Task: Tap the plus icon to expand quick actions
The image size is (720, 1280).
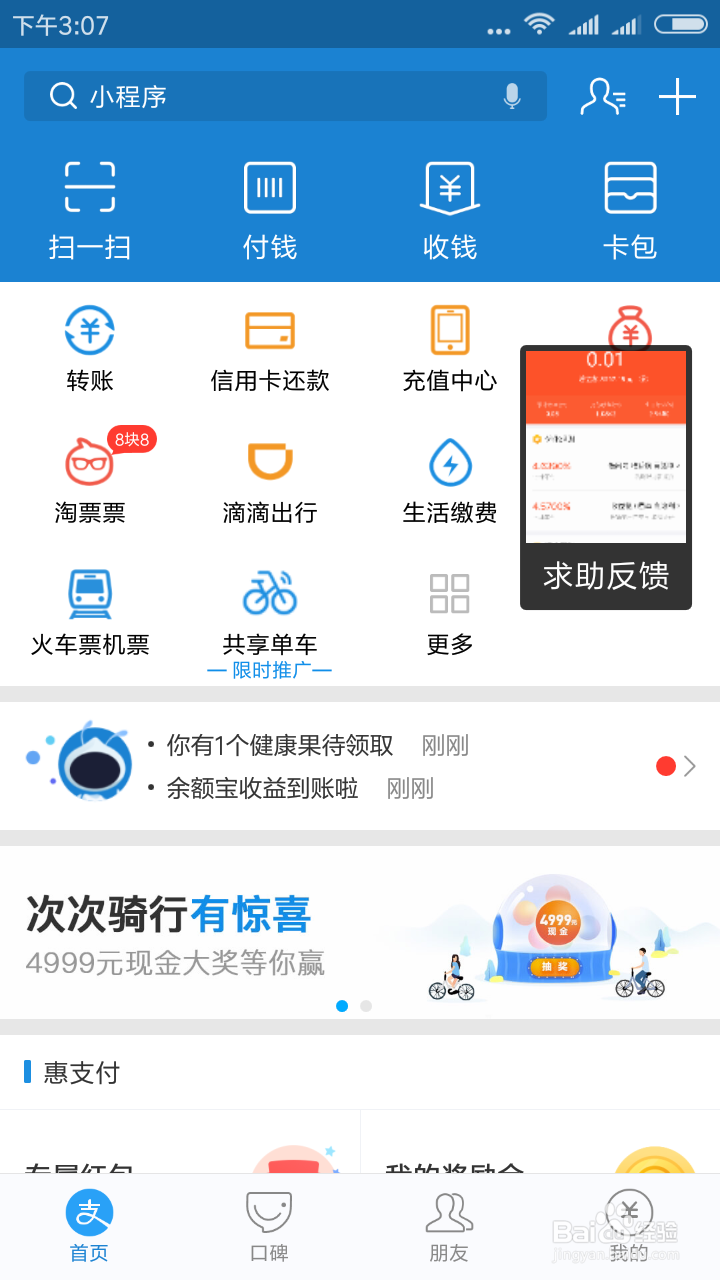Action: point(679,97)
